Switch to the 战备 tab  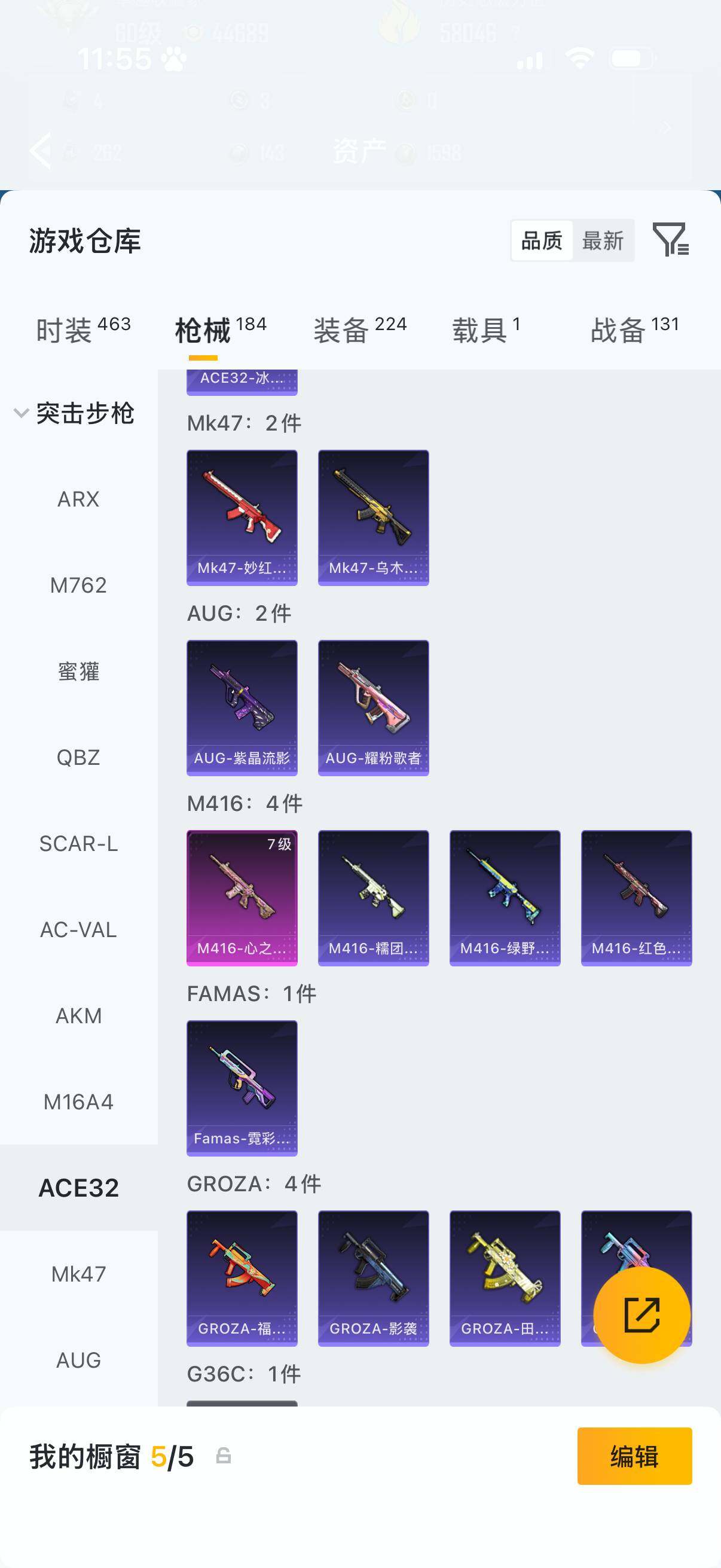pos(634,331)
